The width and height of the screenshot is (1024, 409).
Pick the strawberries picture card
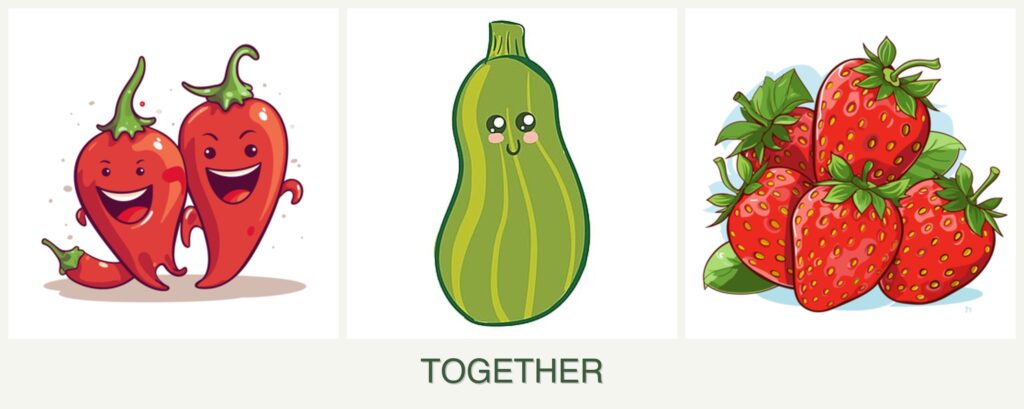click(x=849, y=173)
